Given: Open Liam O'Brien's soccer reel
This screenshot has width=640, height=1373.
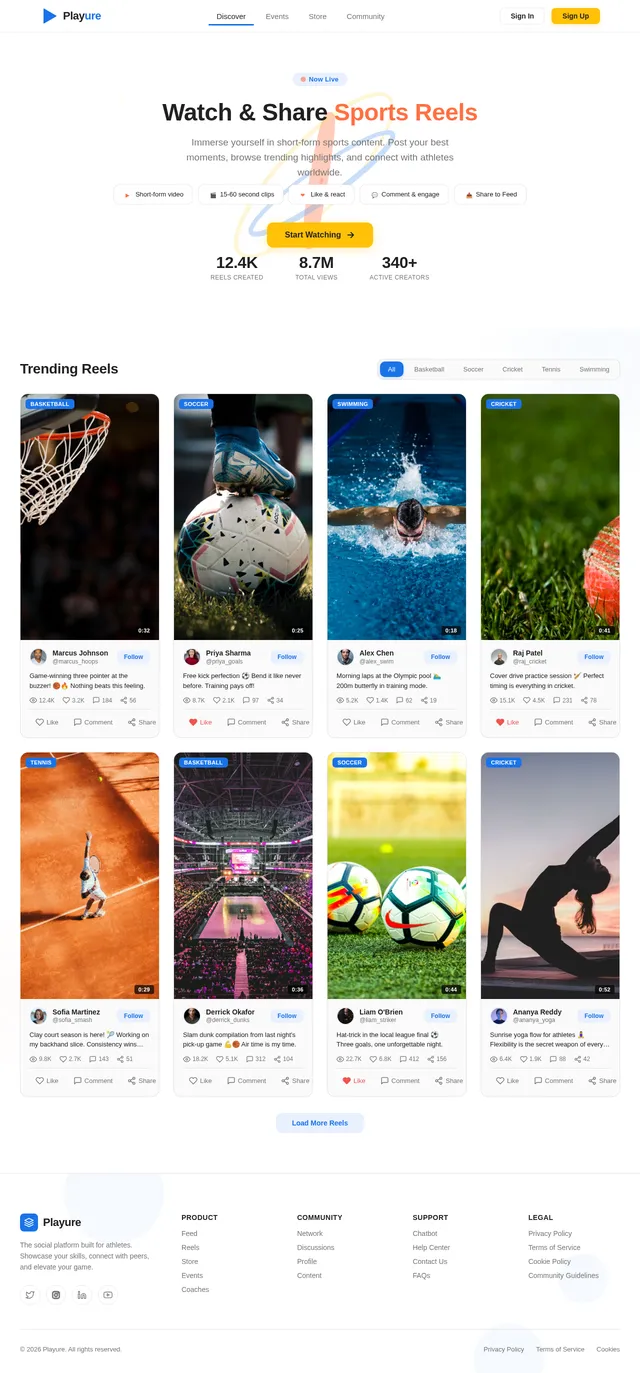Looking at the screenshot, I should [397, 875].
